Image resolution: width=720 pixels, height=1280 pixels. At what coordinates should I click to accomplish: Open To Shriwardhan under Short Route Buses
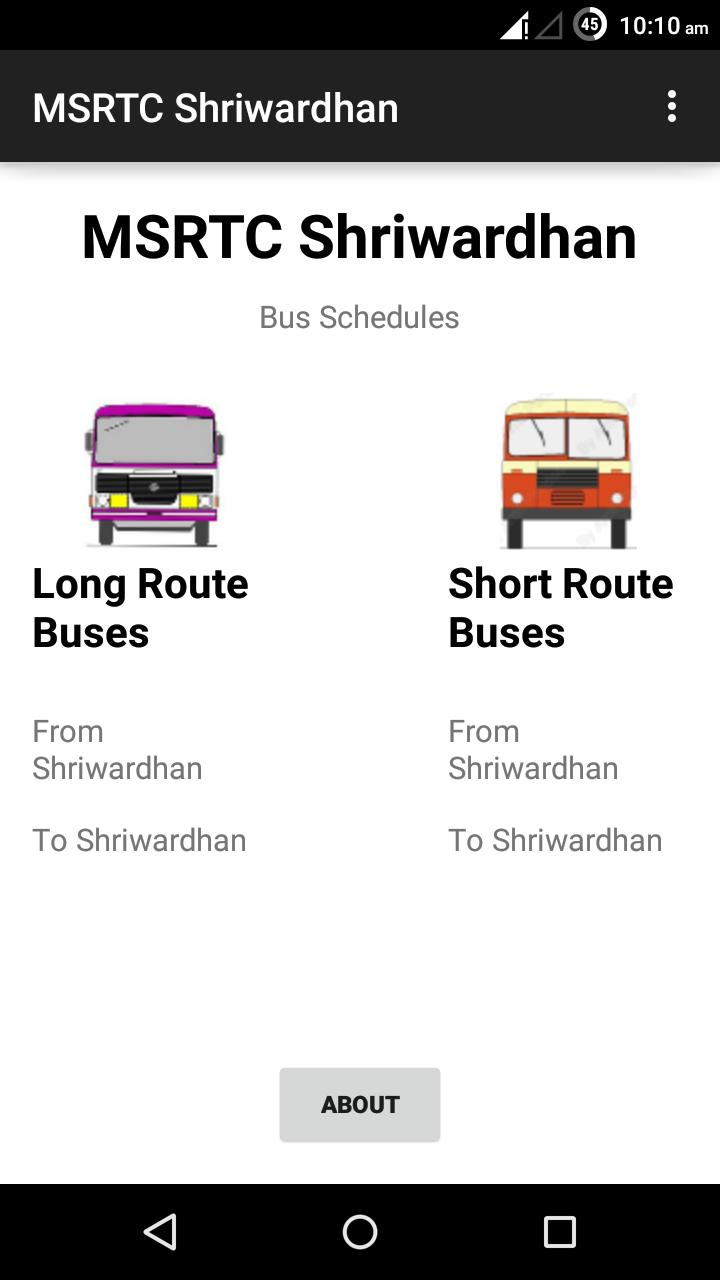tap(555, 840)
